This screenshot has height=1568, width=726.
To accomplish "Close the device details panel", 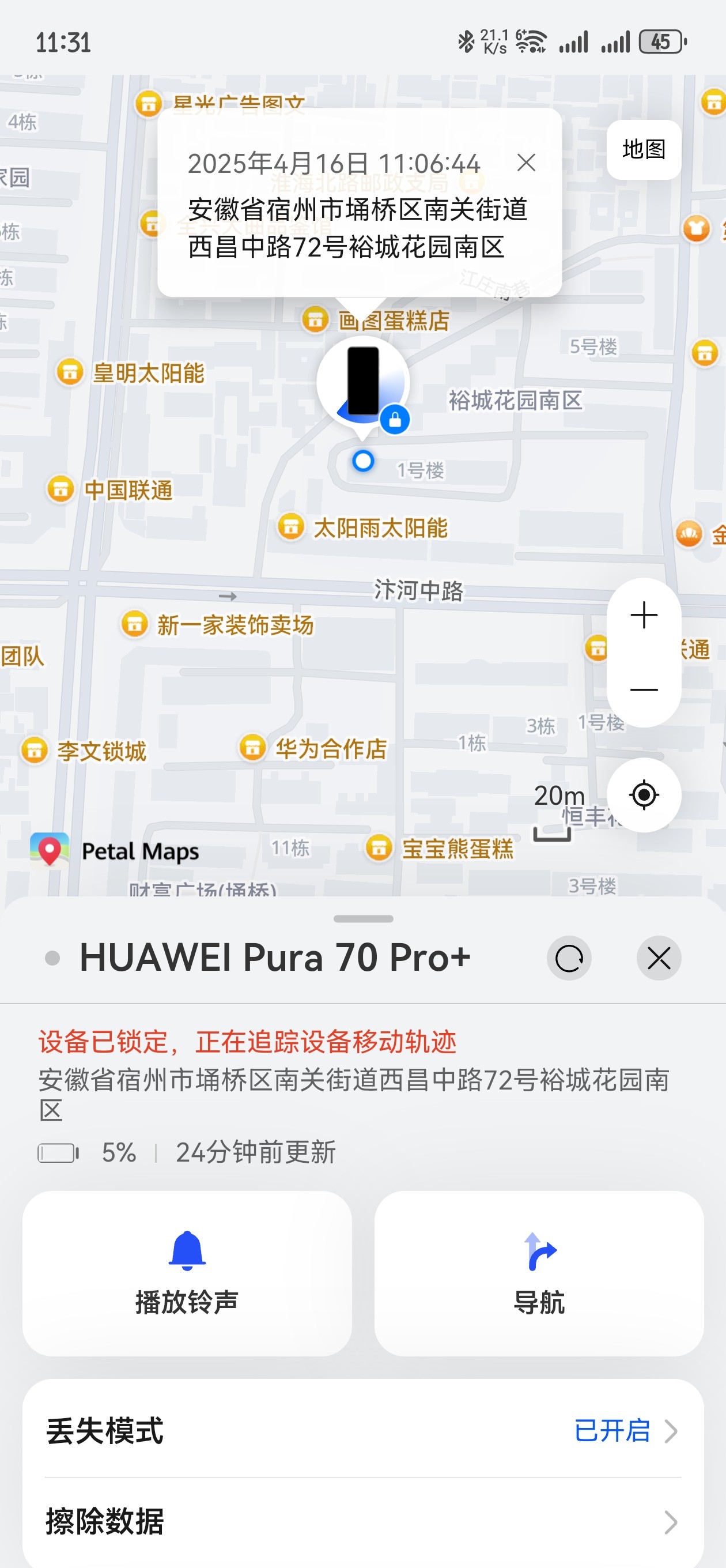I will click(x=659, y=958).
